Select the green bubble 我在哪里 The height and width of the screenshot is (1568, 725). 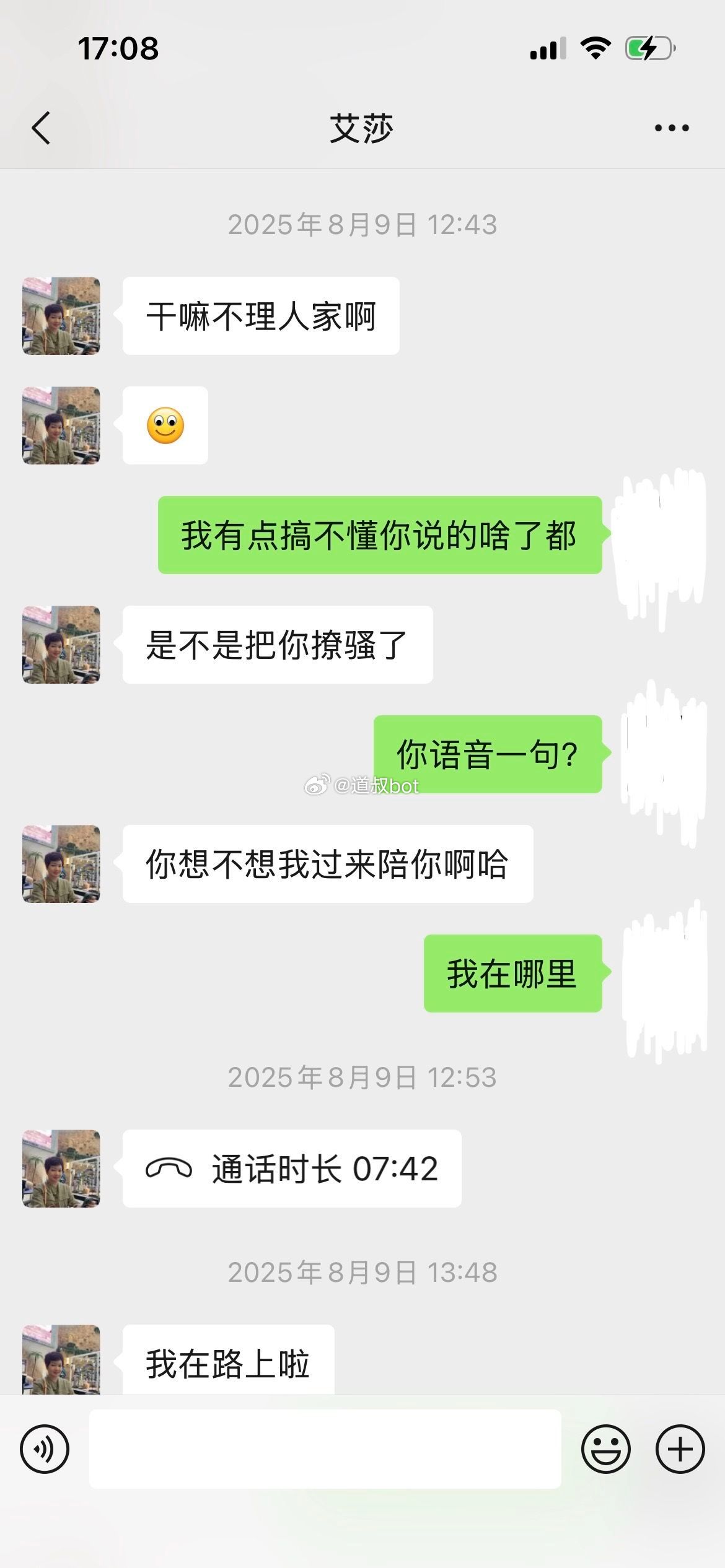(512, 972)
